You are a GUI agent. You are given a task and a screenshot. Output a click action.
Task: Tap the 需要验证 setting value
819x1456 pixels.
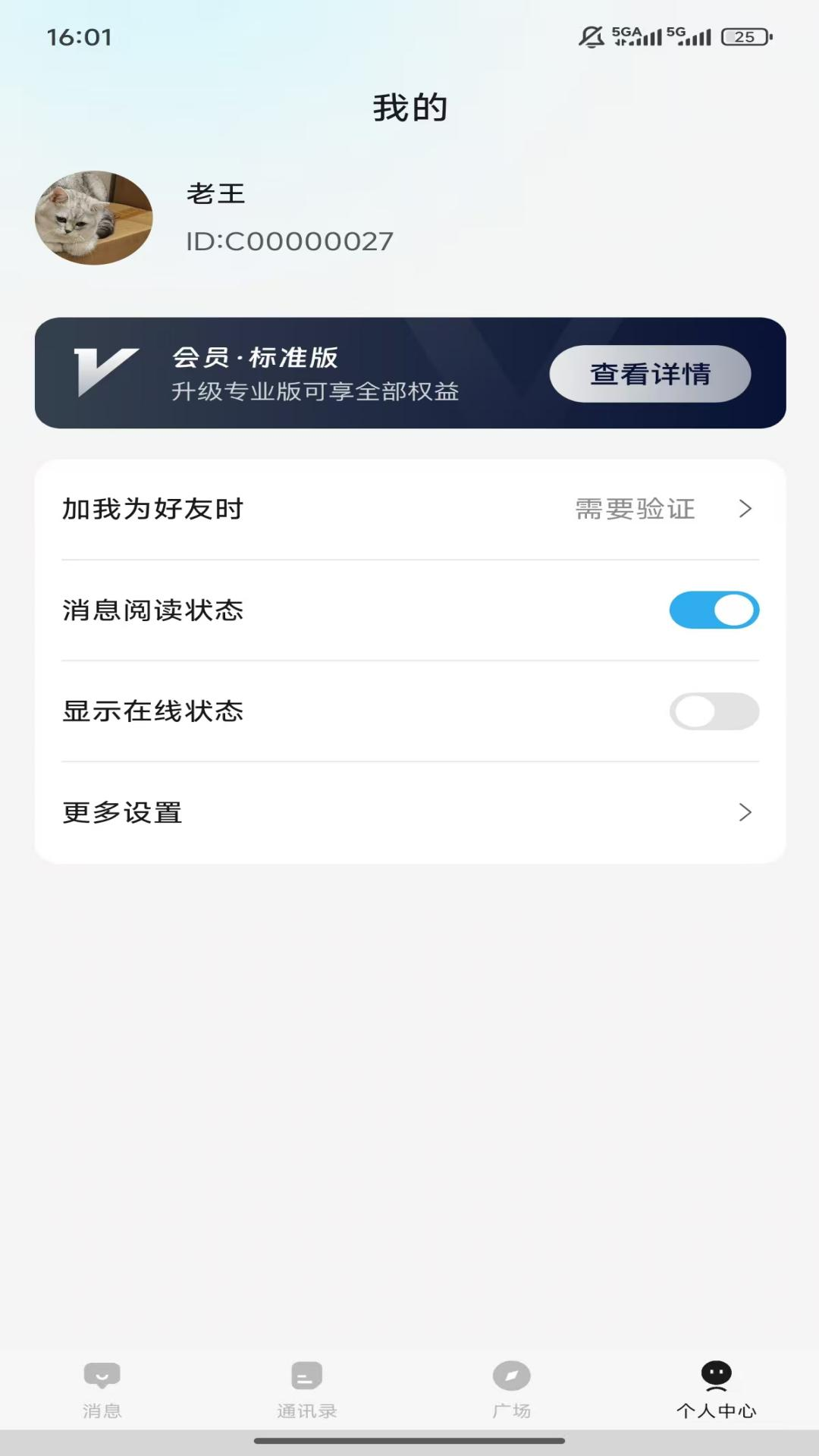[x=633, y=510]
